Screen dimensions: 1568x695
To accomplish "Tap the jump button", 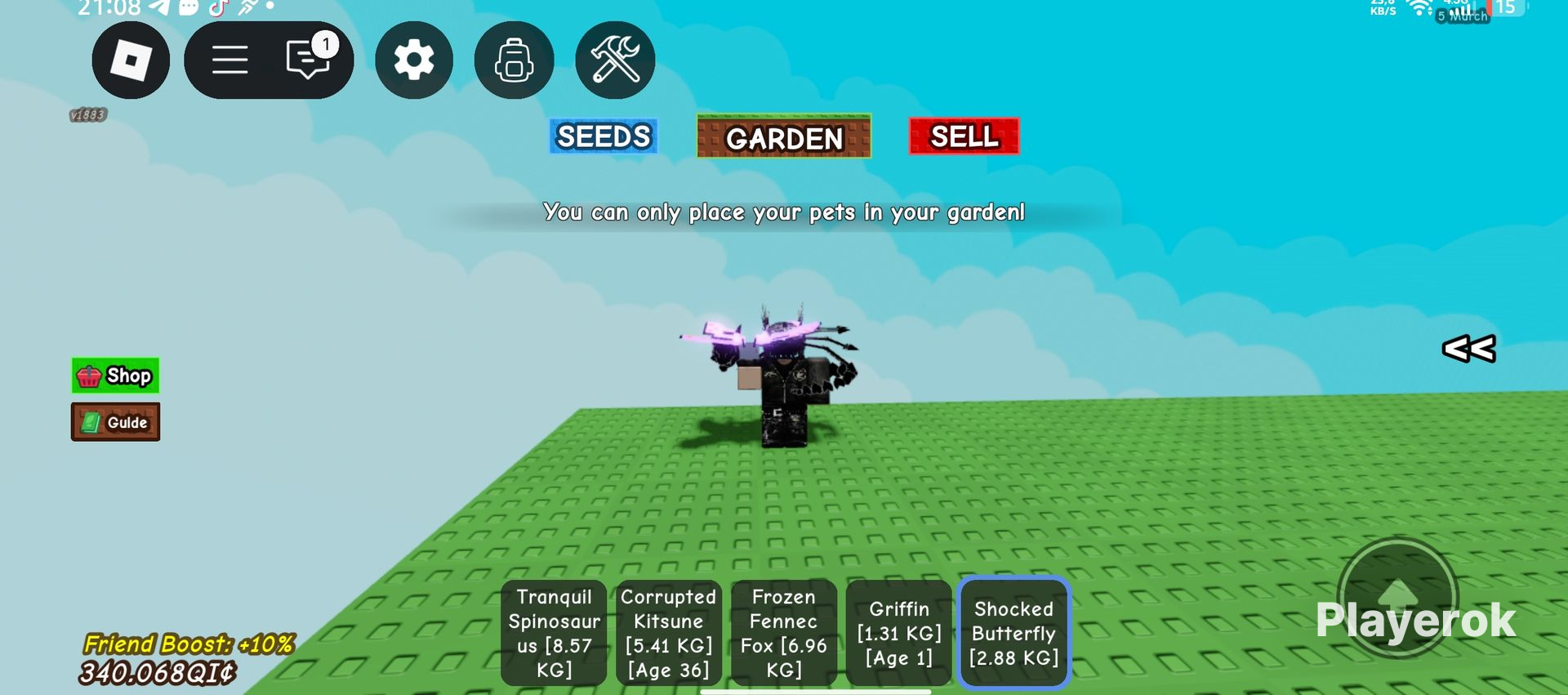I will 1397,599.
